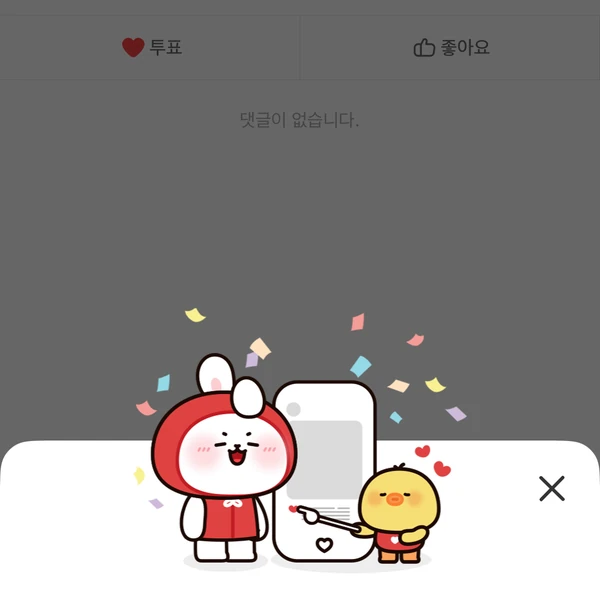Close the bottom popup sheet
This screenshot has width=600, height=600.
(x=552, y=488)
